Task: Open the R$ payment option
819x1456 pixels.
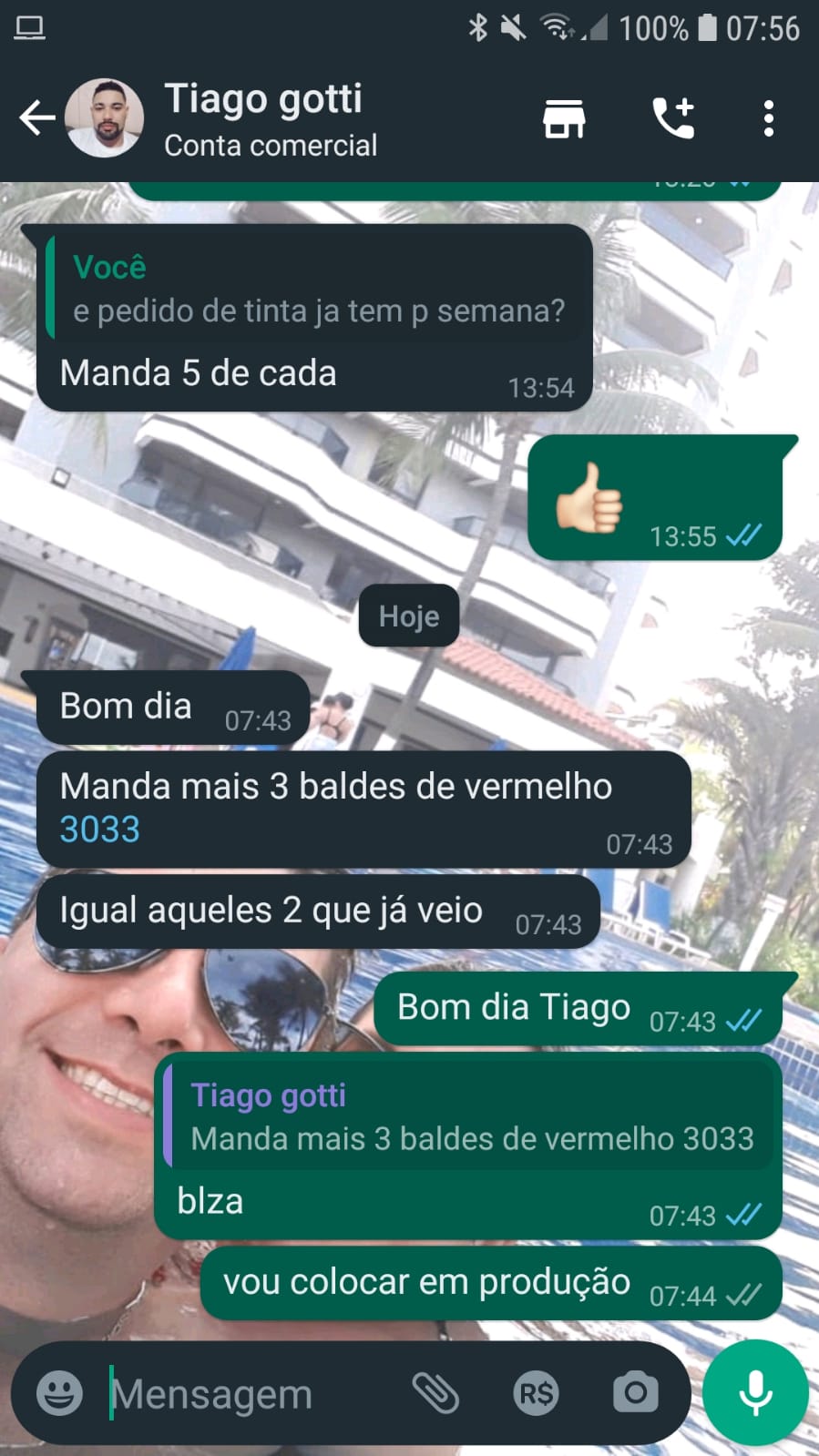Action: (x=536, y=1393)
